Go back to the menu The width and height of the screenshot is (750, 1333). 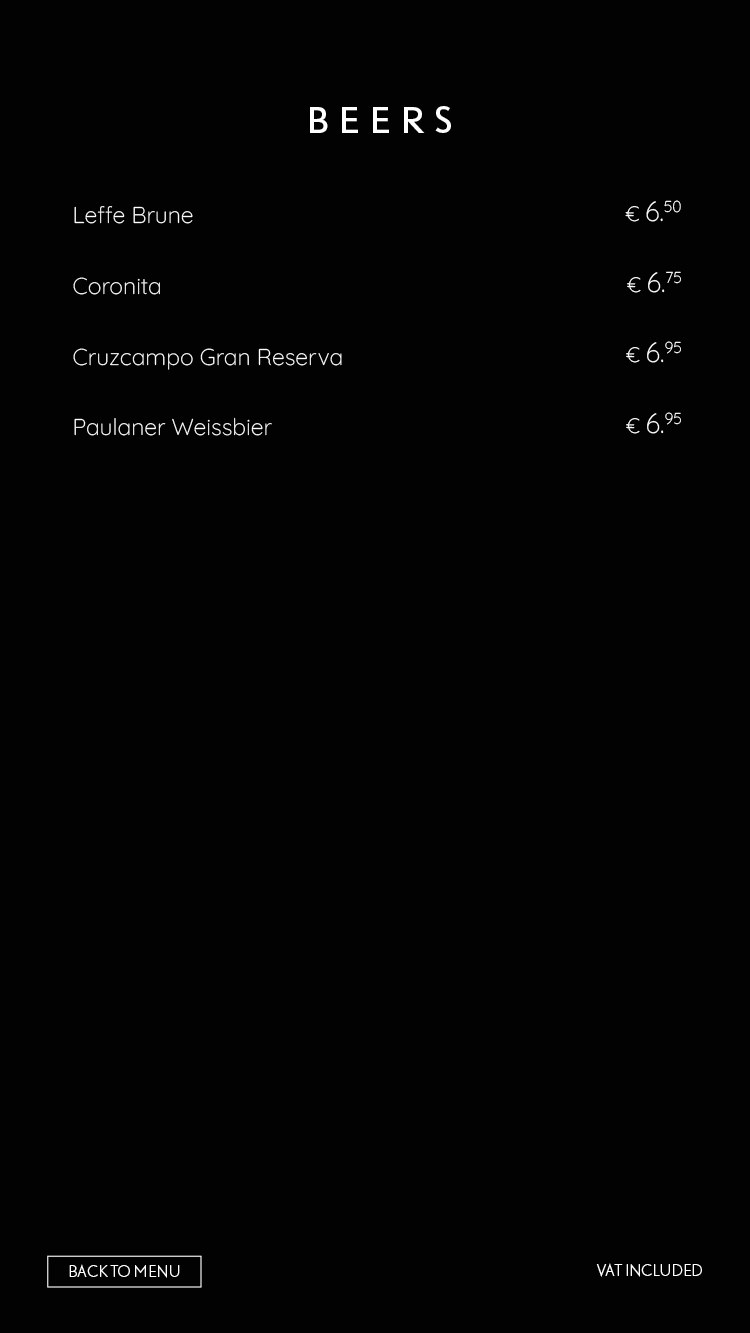click(124, 1271)
